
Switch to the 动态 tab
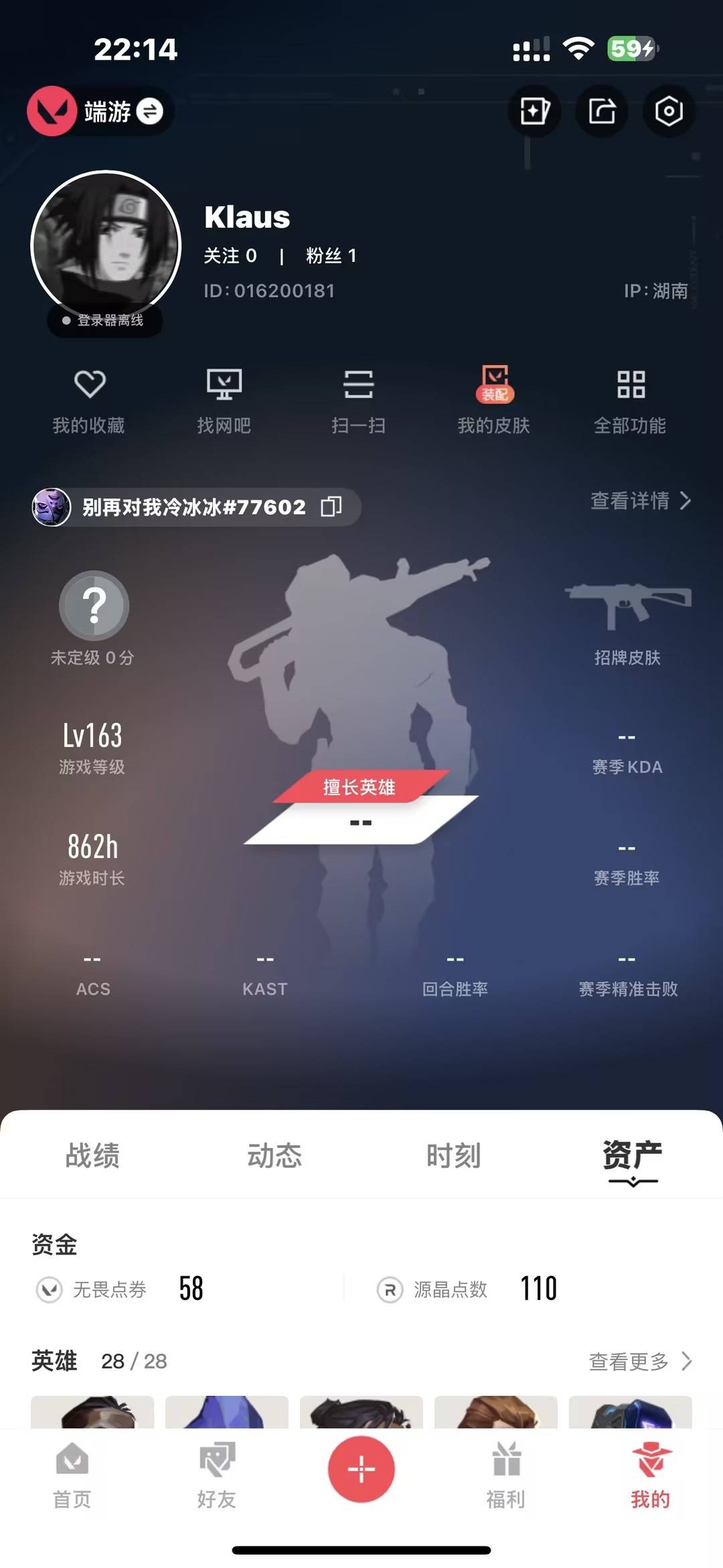click(x=274, y=1155)
